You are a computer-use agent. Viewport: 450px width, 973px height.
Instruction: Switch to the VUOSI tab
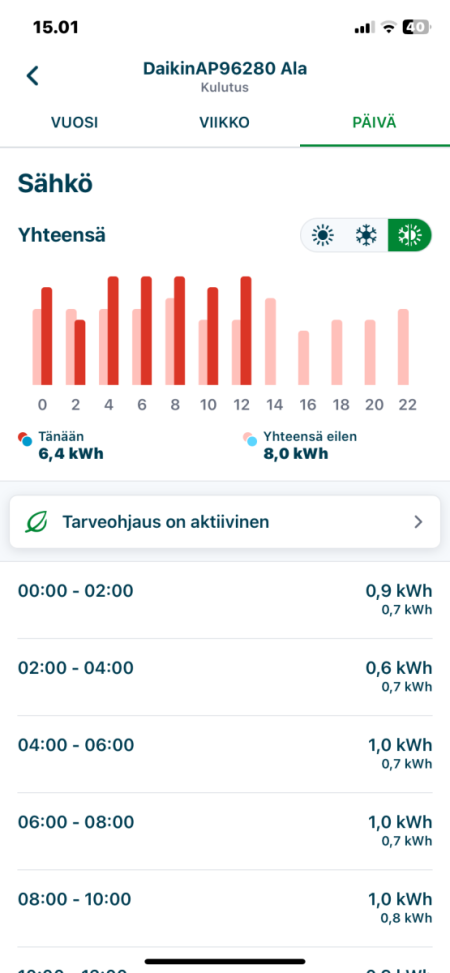(74, 122)
